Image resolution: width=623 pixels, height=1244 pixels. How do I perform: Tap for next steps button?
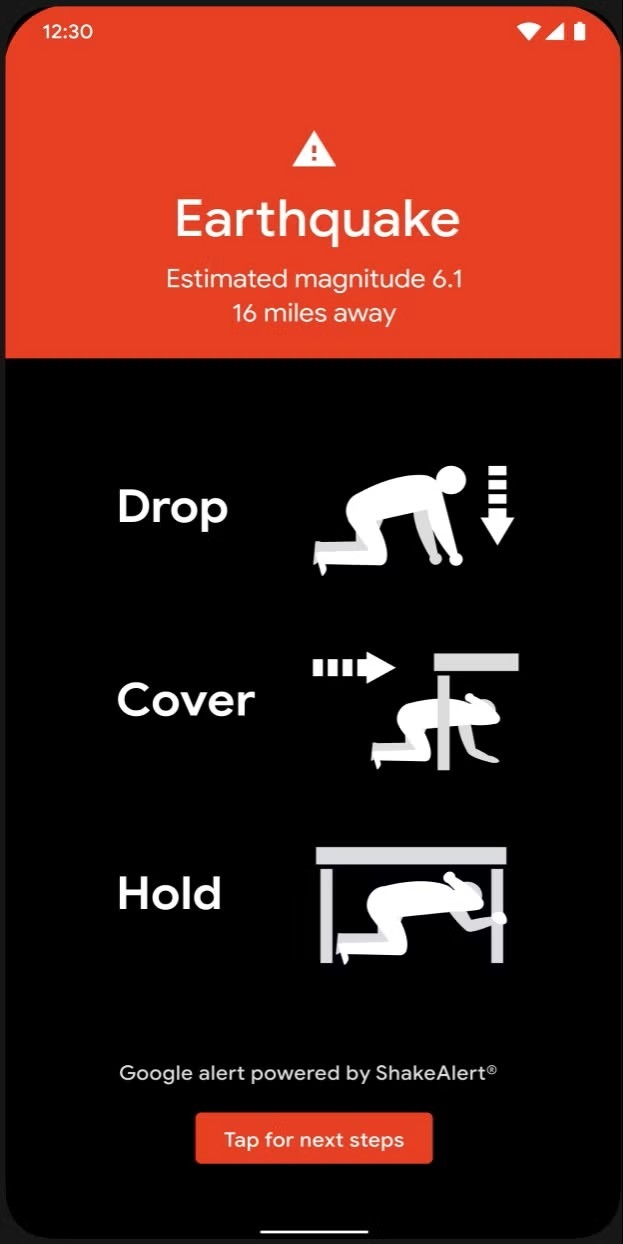(x=314, y=1139)
